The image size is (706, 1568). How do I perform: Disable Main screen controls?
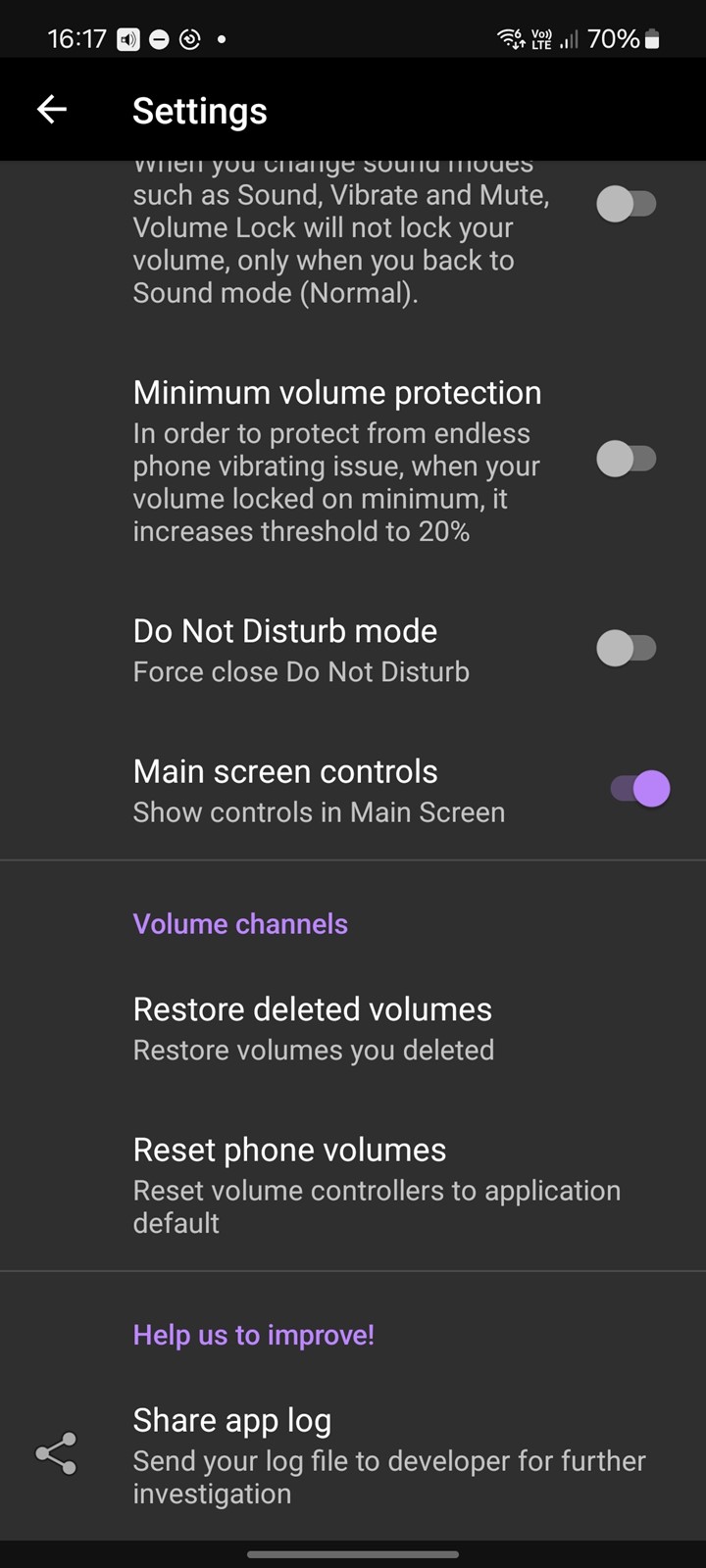pyautogui.click(x=639, y=789)
